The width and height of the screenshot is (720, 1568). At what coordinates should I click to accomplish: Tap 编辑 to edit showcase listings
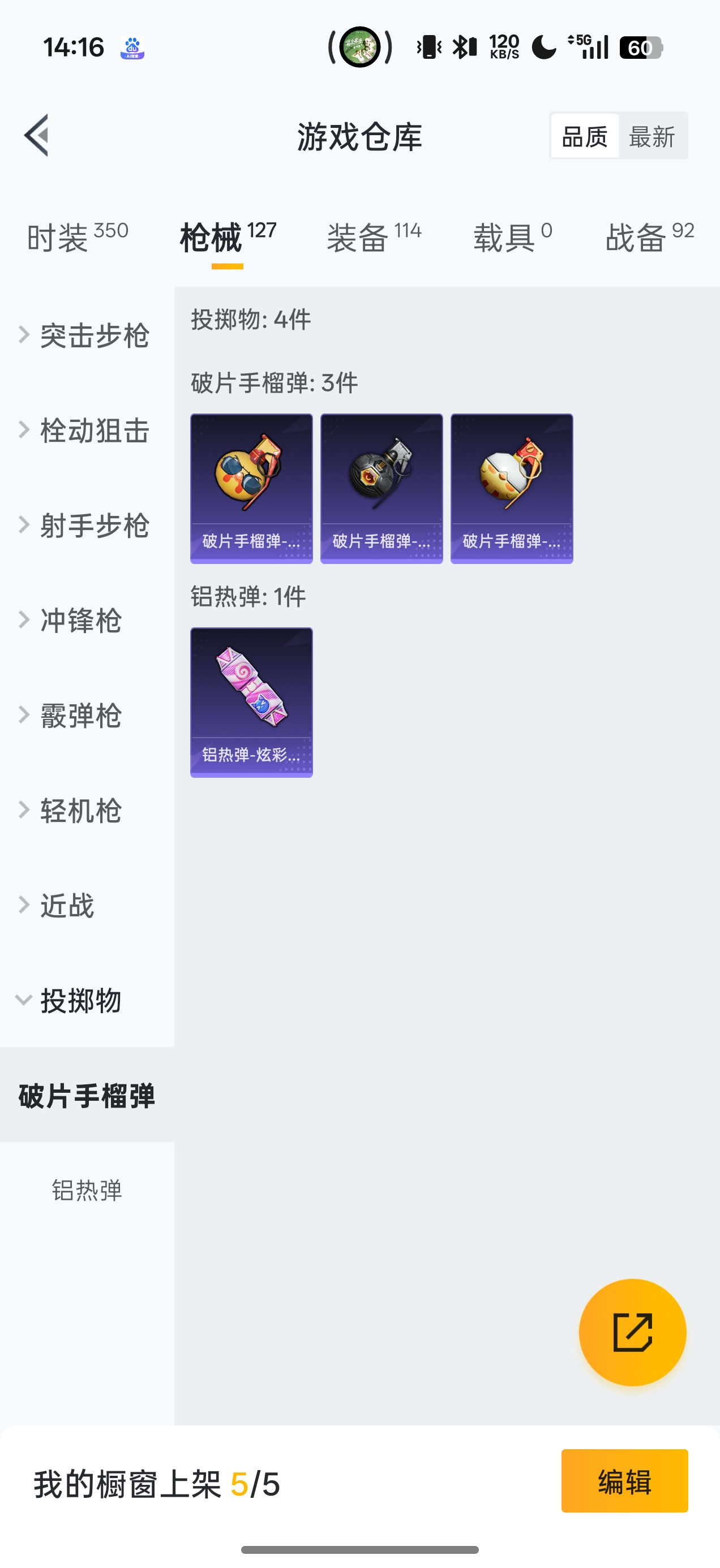coord(624,1481)
